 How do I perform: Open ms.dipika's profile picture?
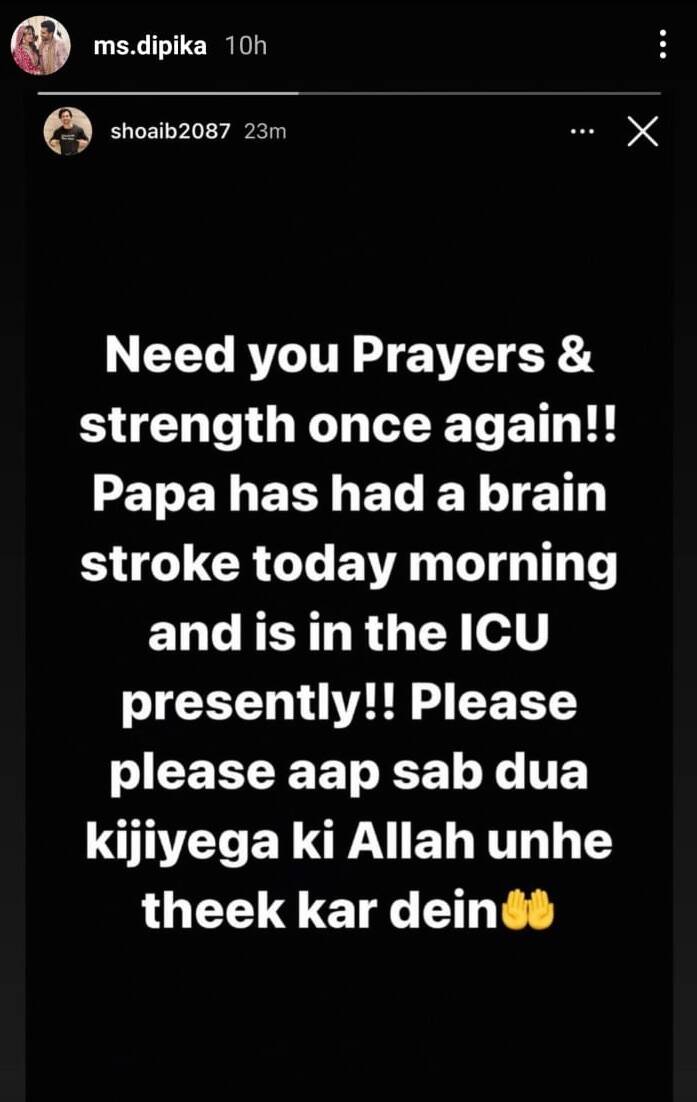coord(41,46)
